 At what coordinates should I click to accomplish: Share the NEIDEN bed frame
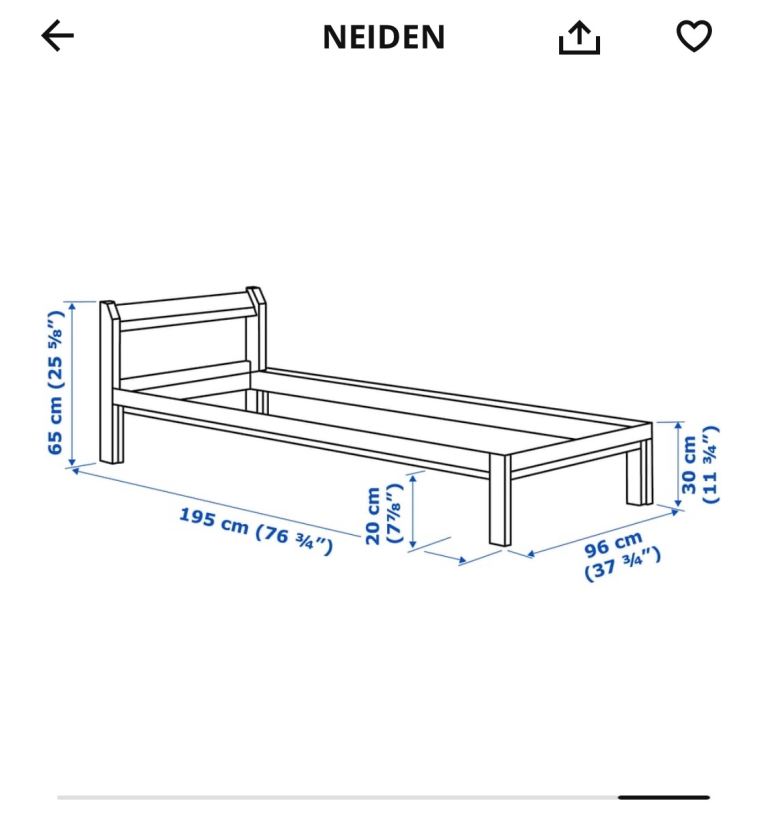click(x=579, y=38)
